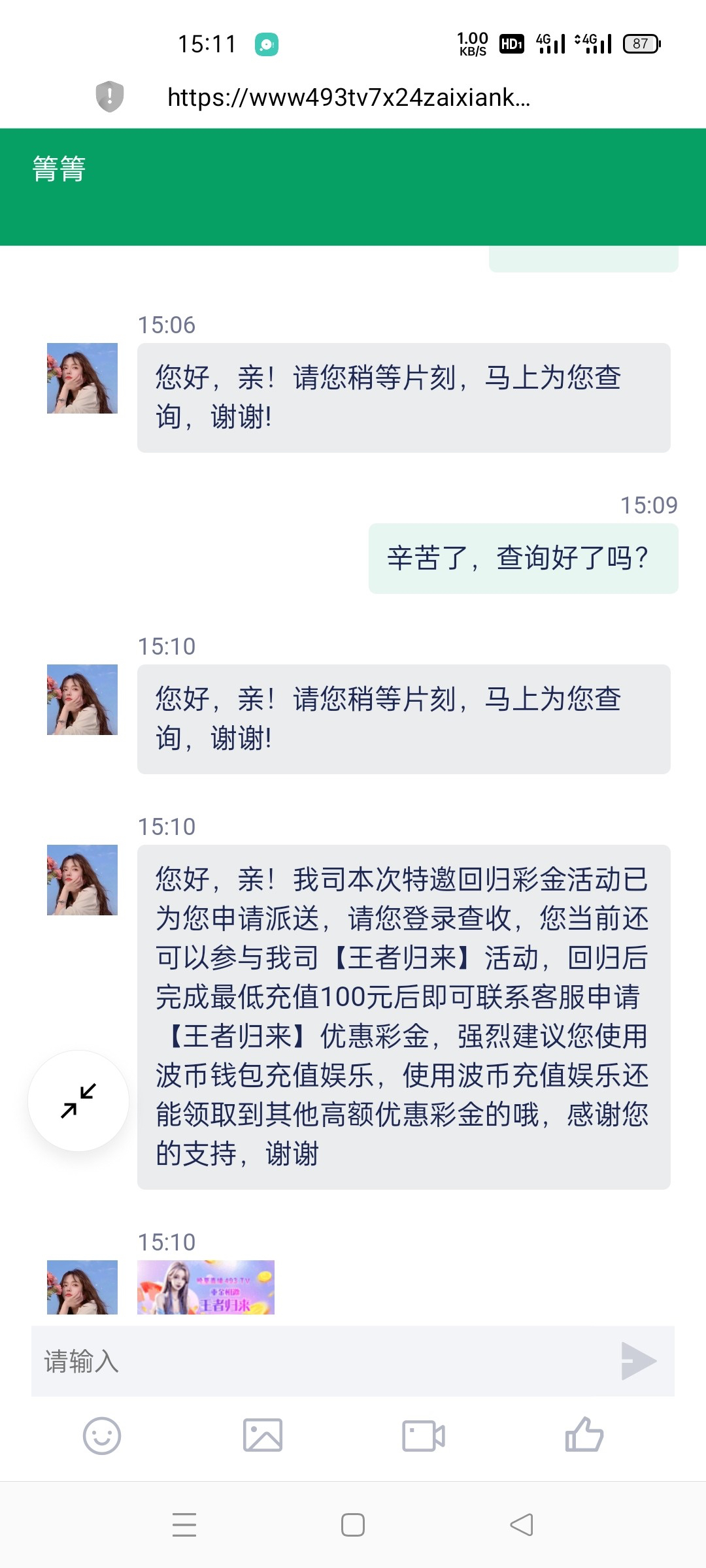
Task: Open the emoji picker
Action: (x=102, y=1436)
